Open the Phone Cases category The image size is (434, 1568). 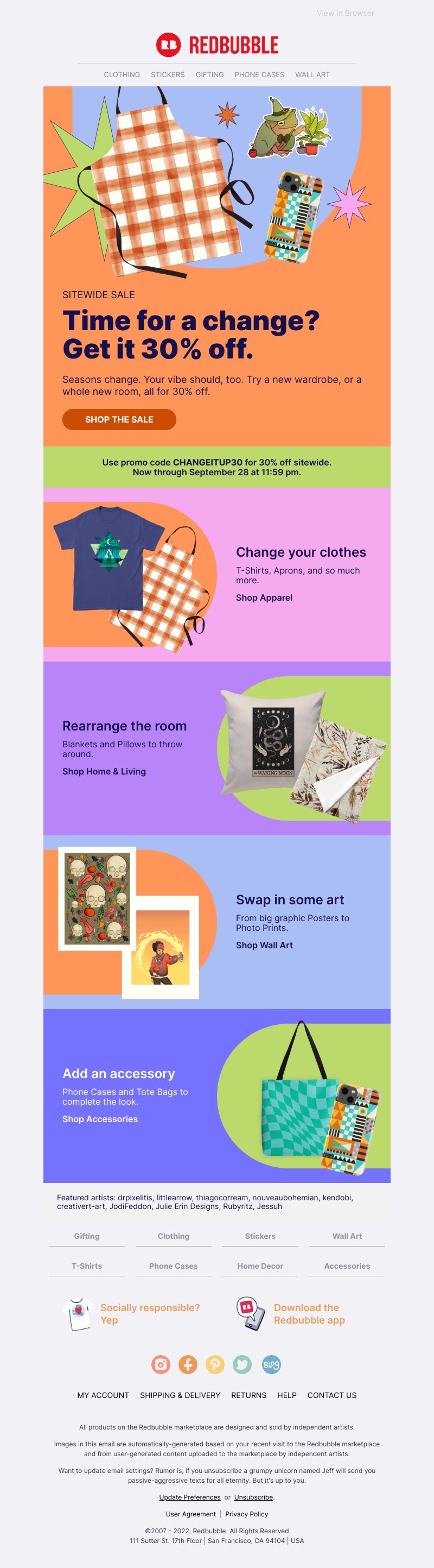[x=259, y=74]
